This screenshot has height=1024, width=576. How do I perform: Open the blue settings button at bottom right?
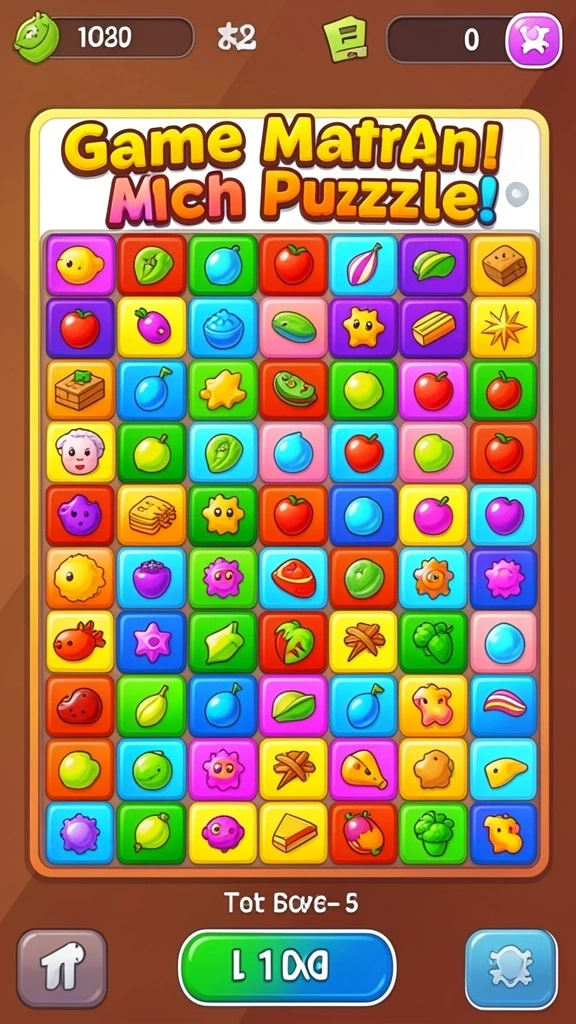[x=511, y=968]
